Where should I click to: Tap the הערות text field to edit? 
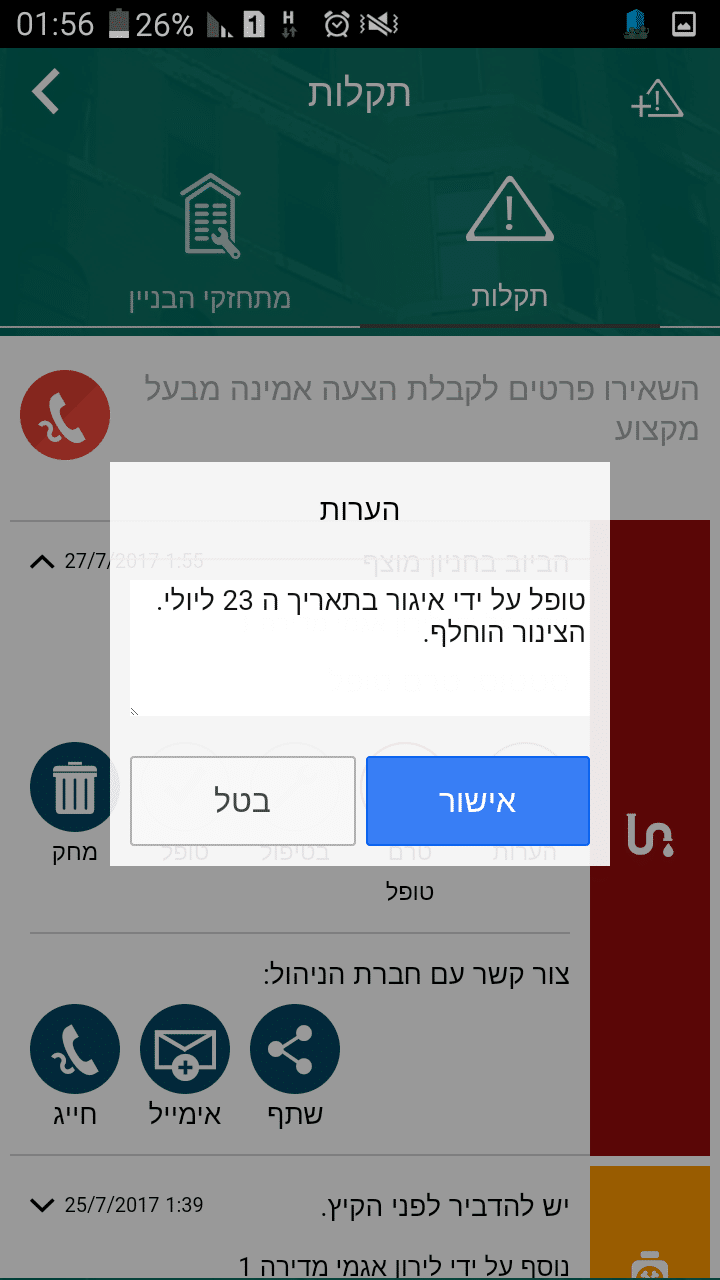359,647
